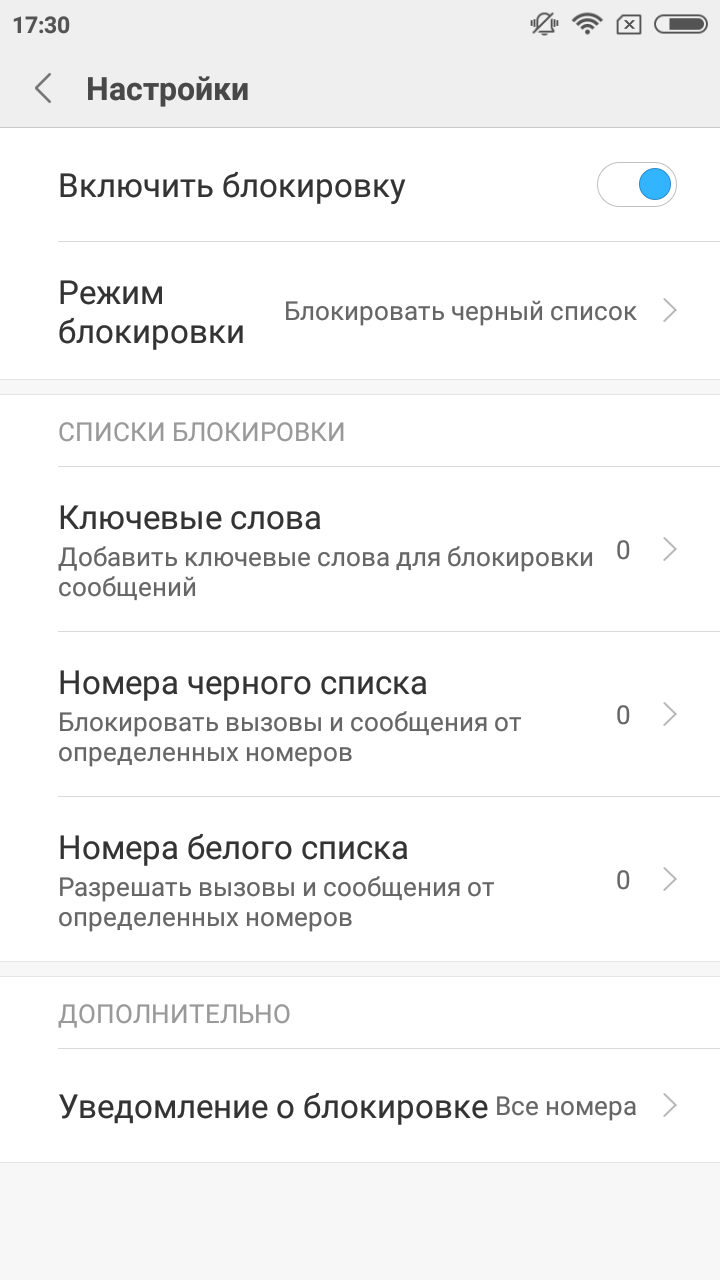720x1280 pixels.
Task: Open Ключевые слова list
Action: [360, 549]
